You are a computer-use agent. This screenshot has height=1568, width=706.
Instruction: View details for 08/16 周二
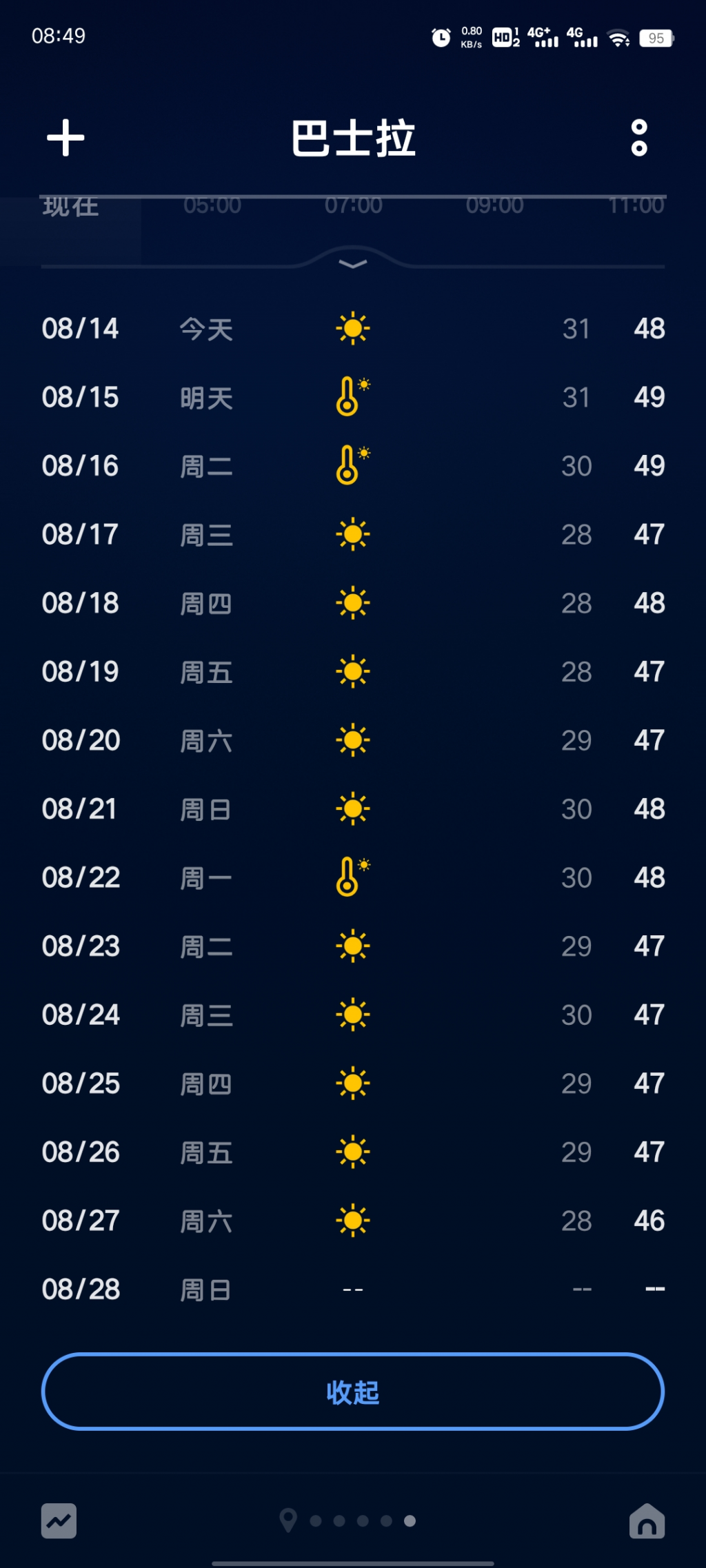(352, 466)
